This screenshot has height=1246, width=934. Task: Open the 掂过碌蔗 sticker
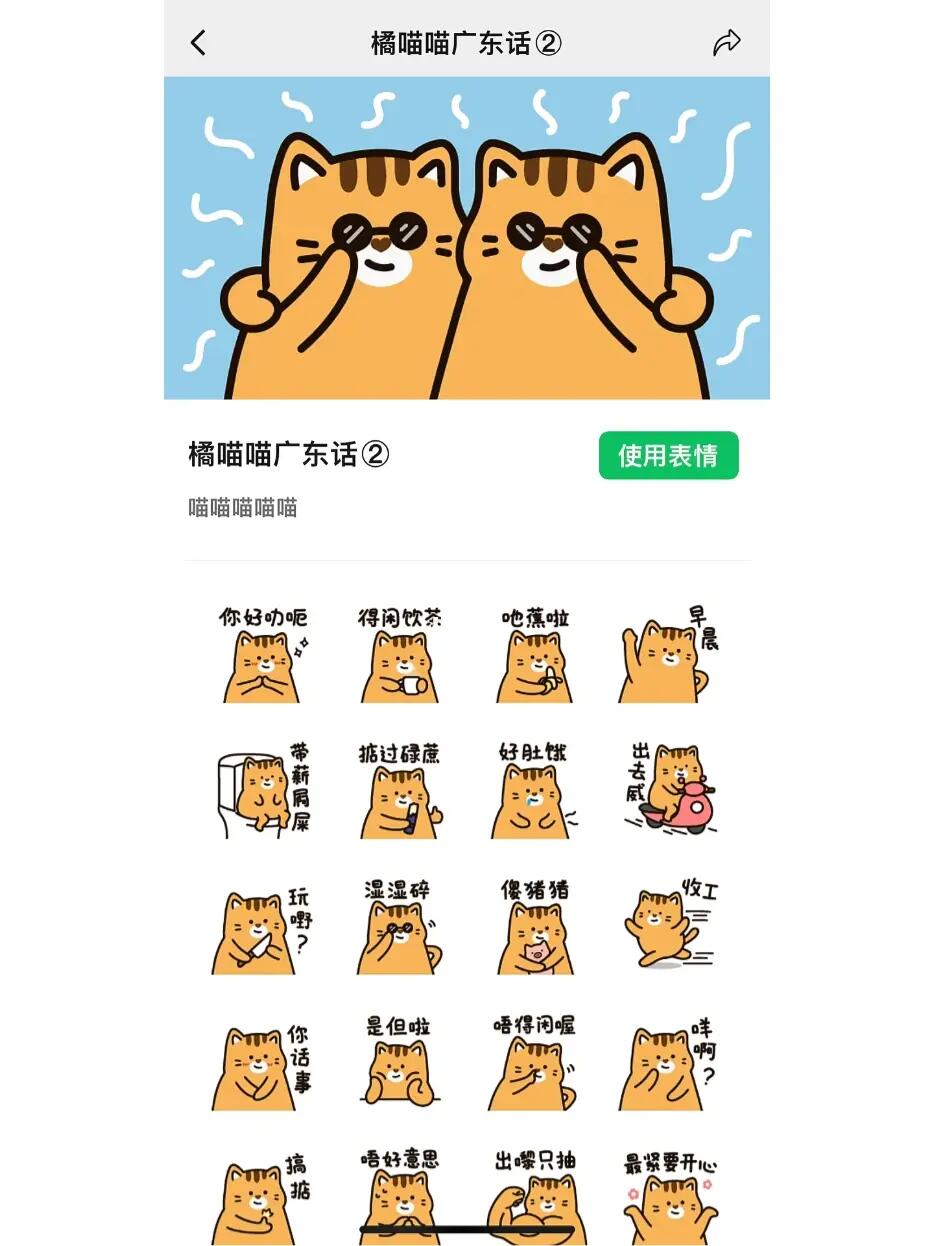pos(400,790)
